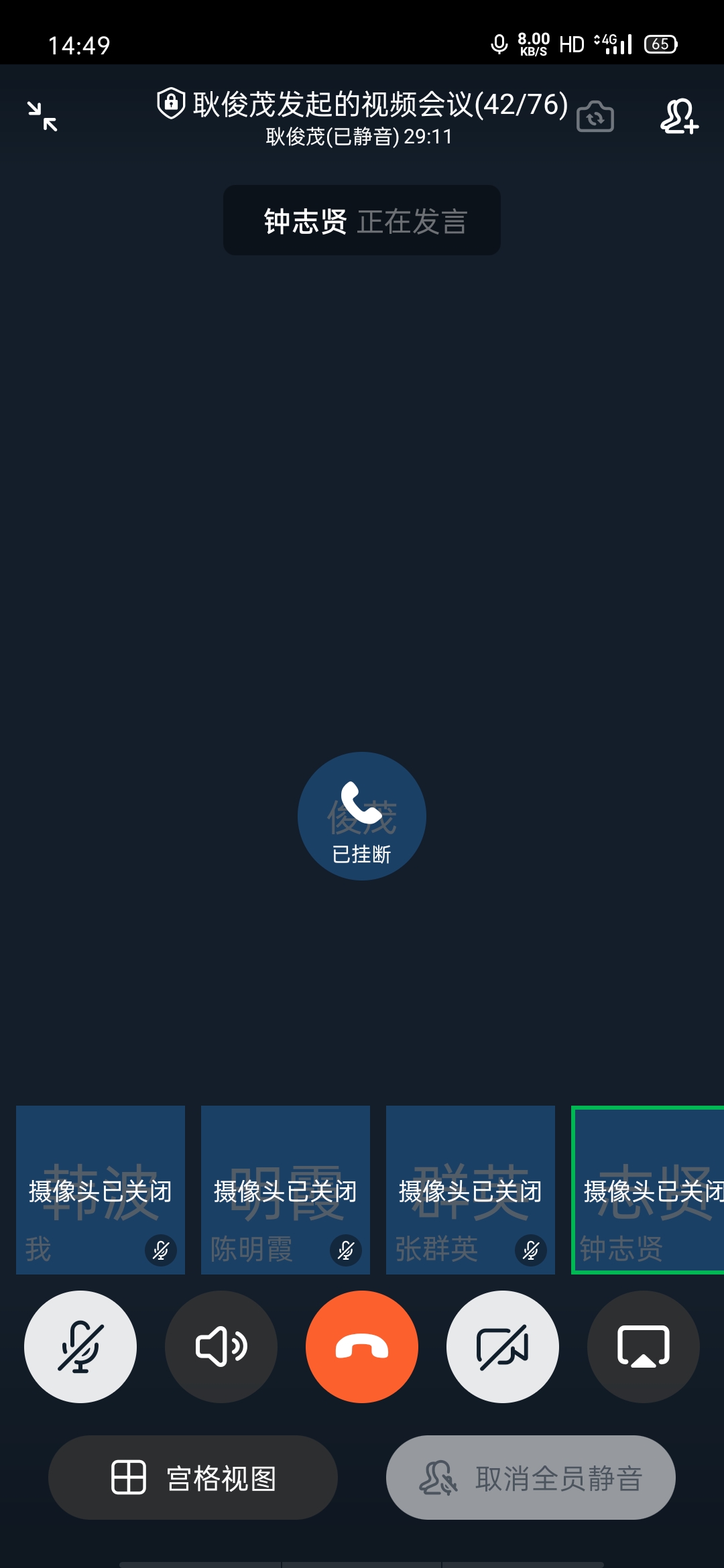Image resolution: width=724 pixels, height=1568 pixels.
Task: Start screen sharing or casting
Action: (644, 1347)
